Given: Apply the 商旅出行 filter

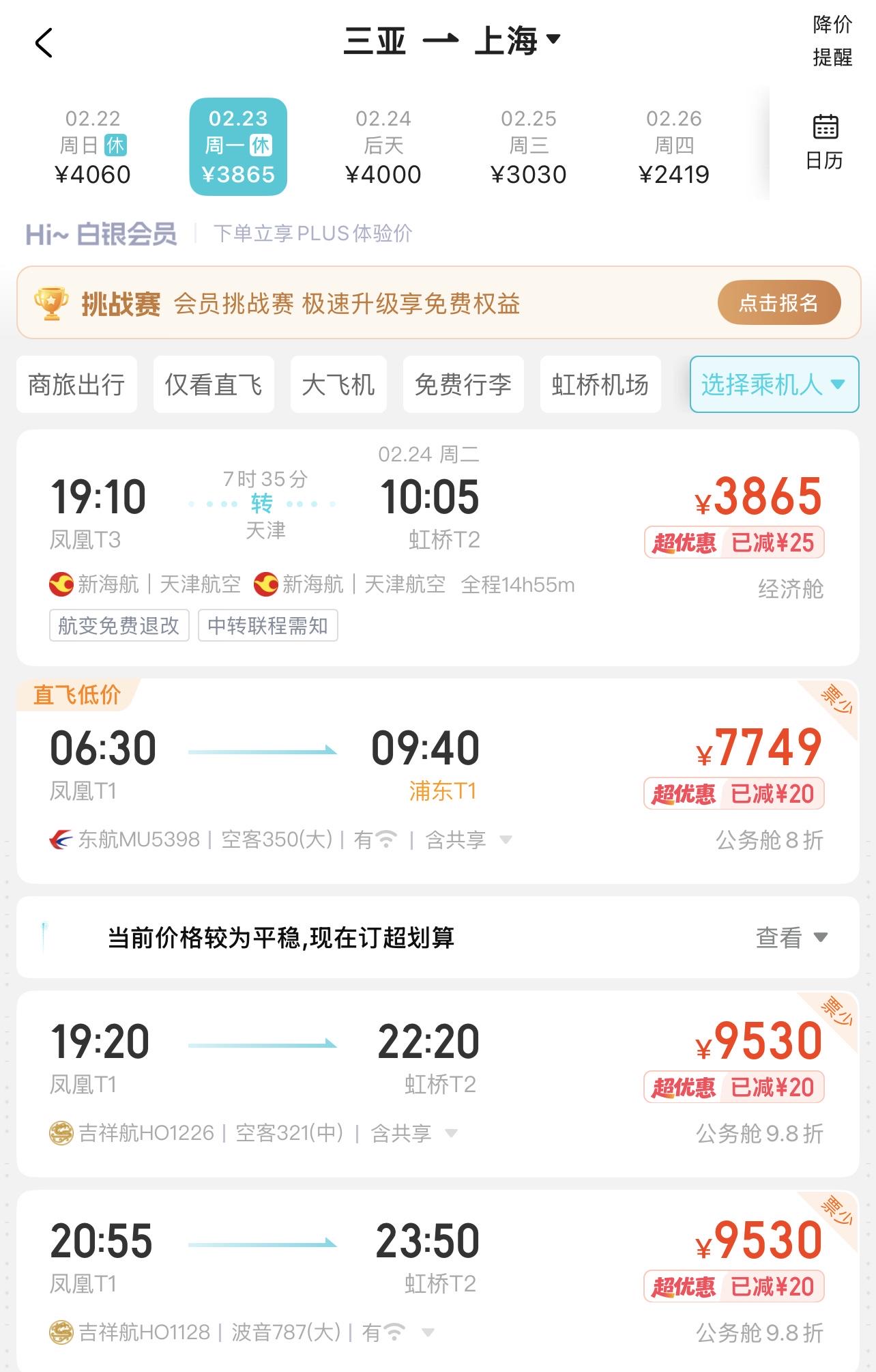Looking at the screenshot, I should tap(76, 384).
